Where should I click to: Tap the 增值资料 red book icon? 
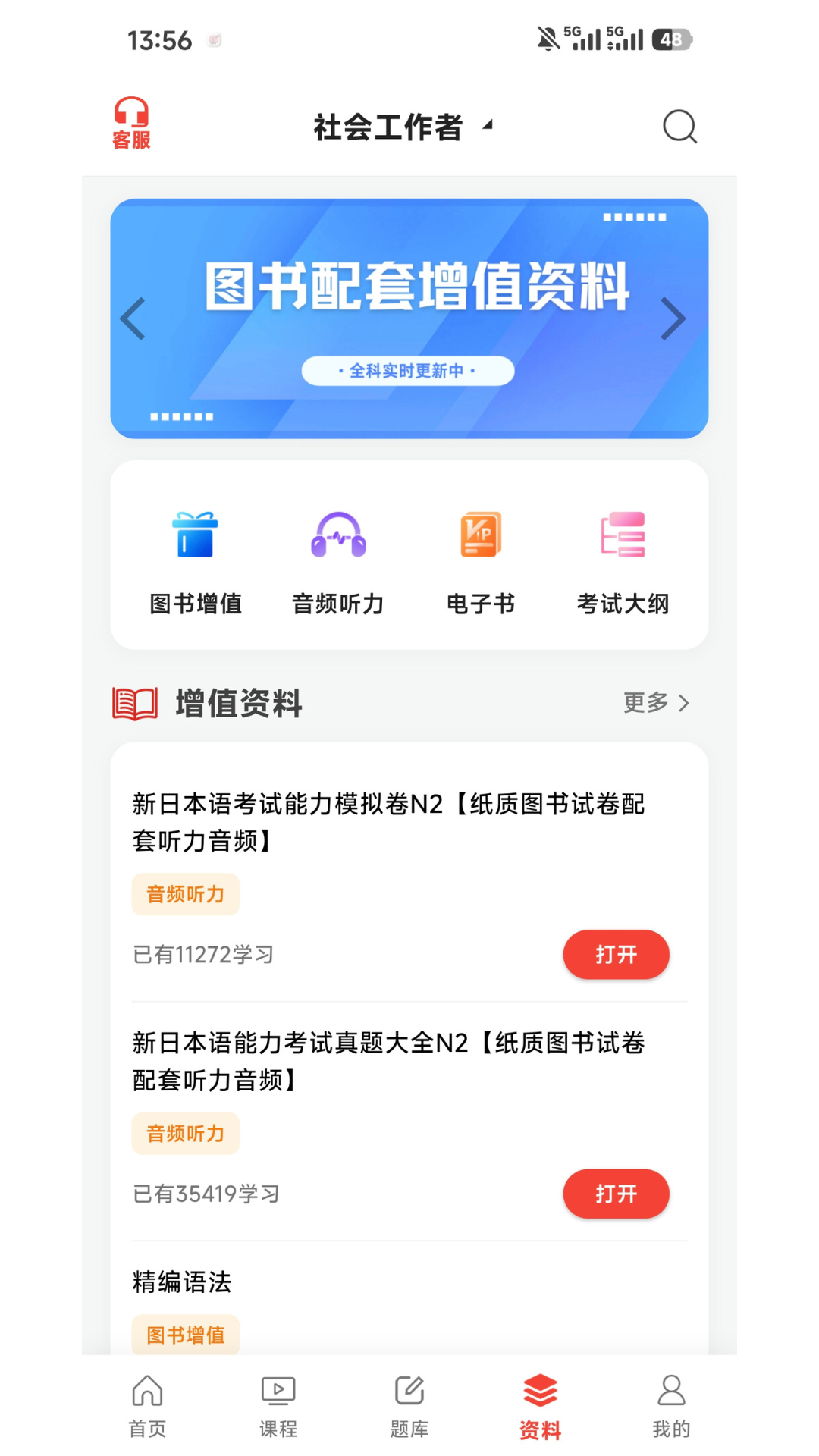tap(133, 702)
